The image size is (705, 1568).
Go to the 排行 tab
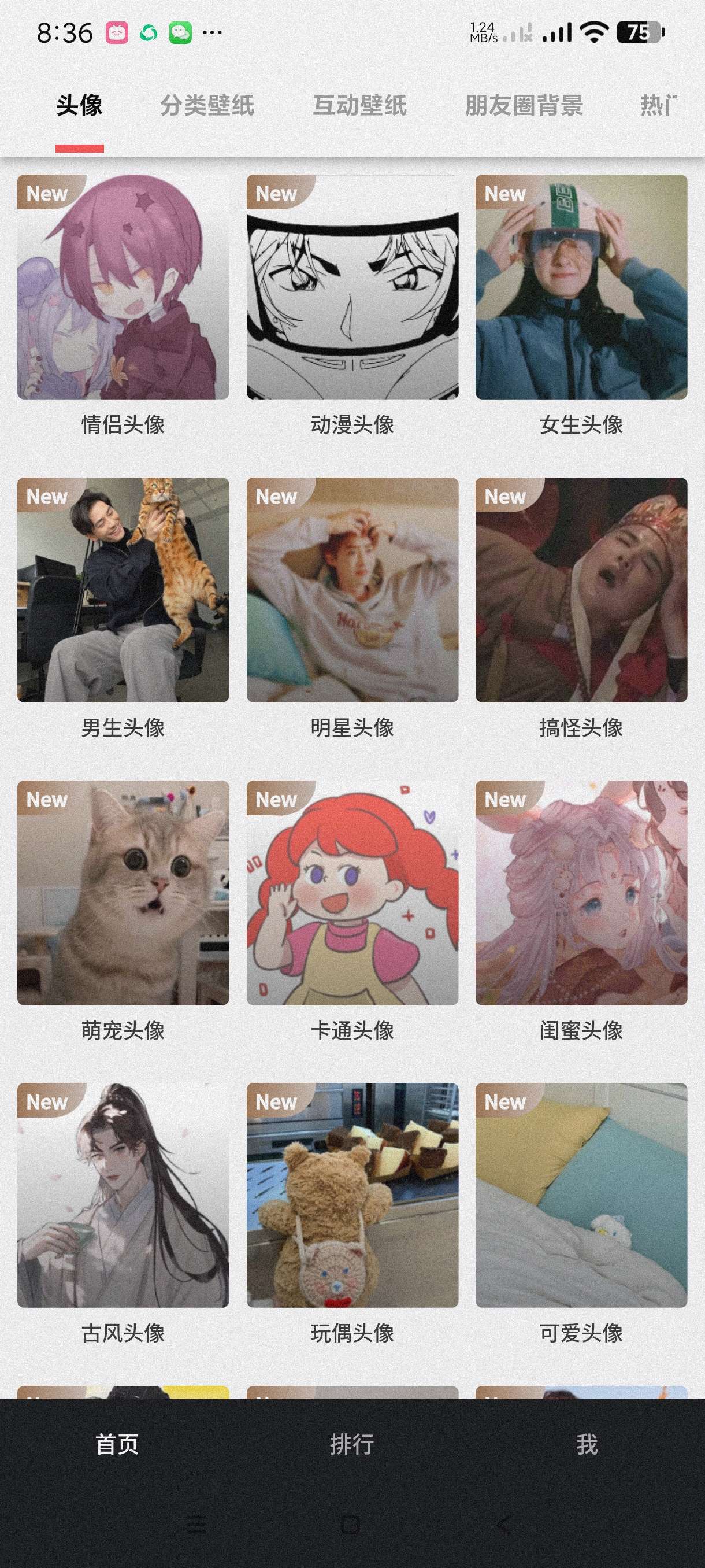point(351,1444)
